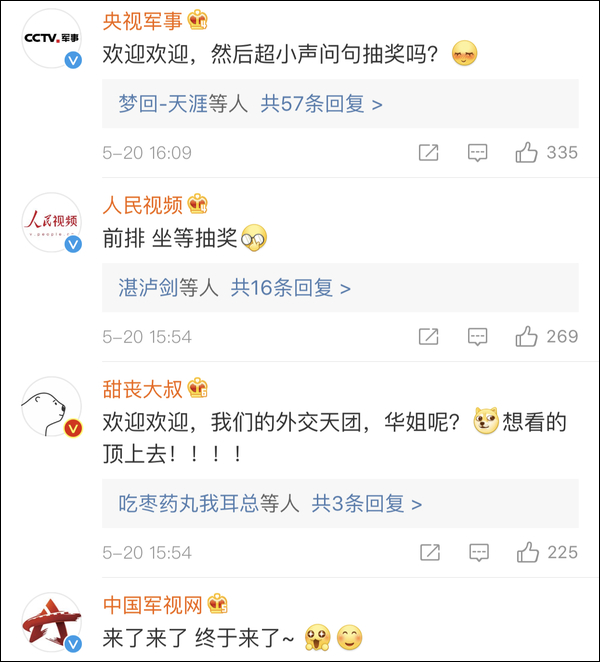The image size is (600, 662).
Task: Reply to 甜丧大叔's comment
Action: click(x=478, y=552)
